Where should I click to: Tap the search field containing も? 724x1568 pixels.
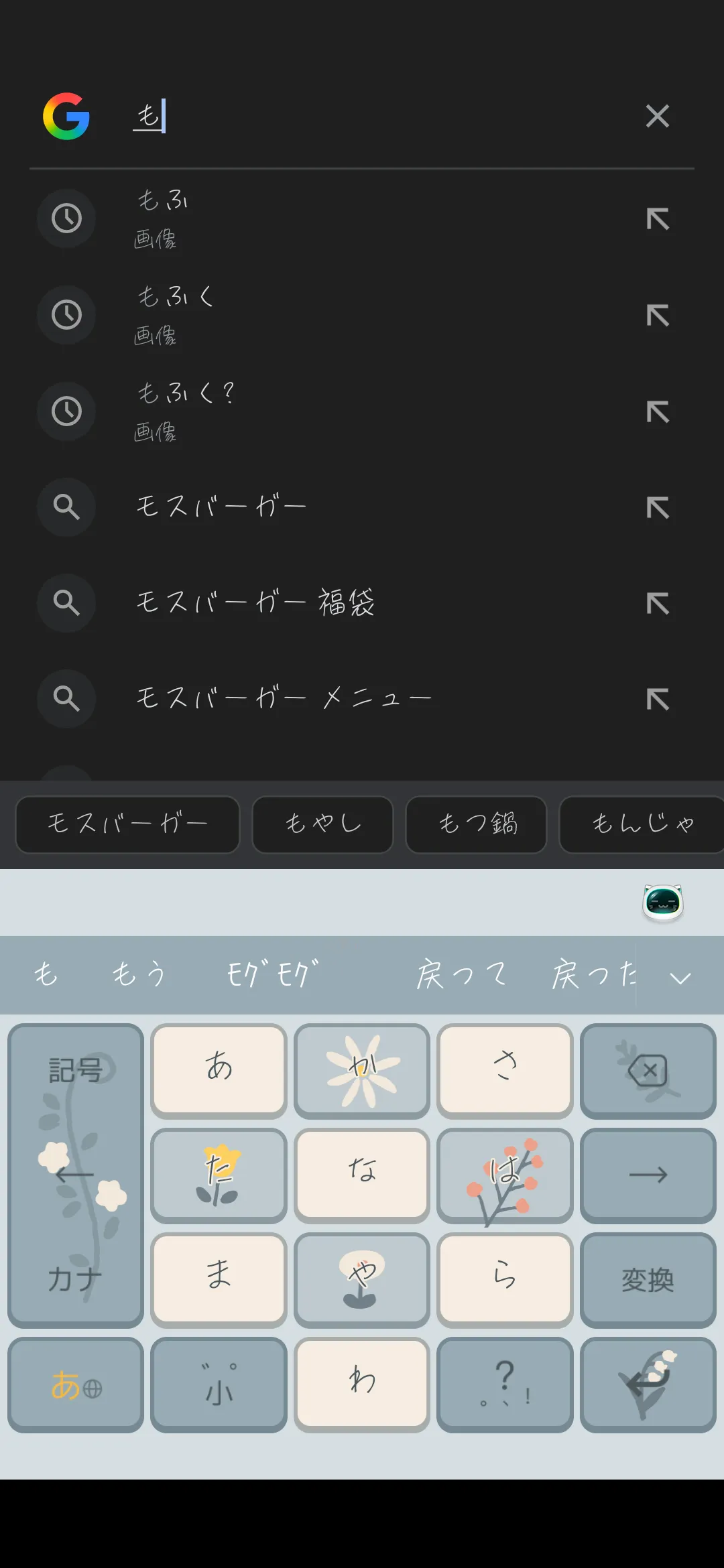375,116
